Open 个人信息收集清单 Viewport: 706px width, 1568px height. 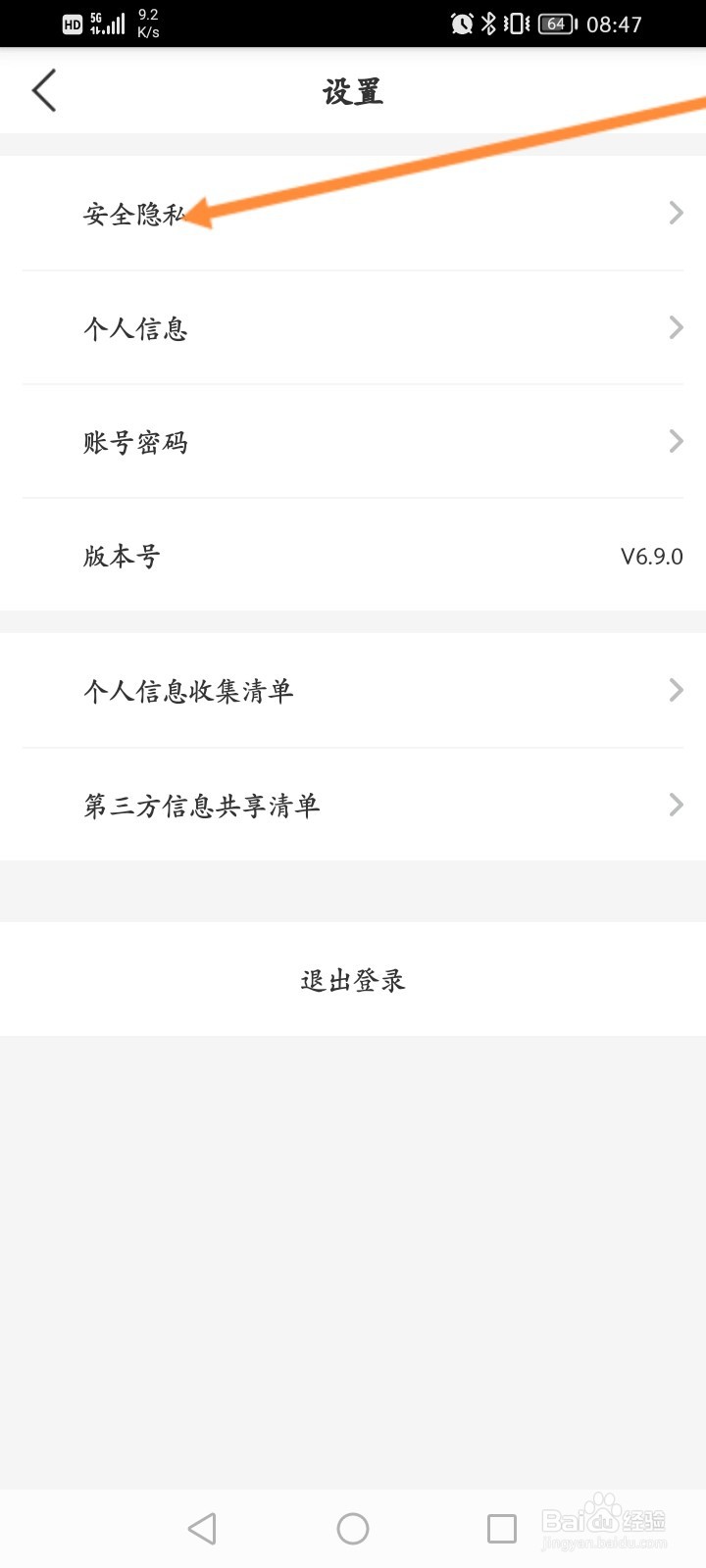(x=353, y=691)
